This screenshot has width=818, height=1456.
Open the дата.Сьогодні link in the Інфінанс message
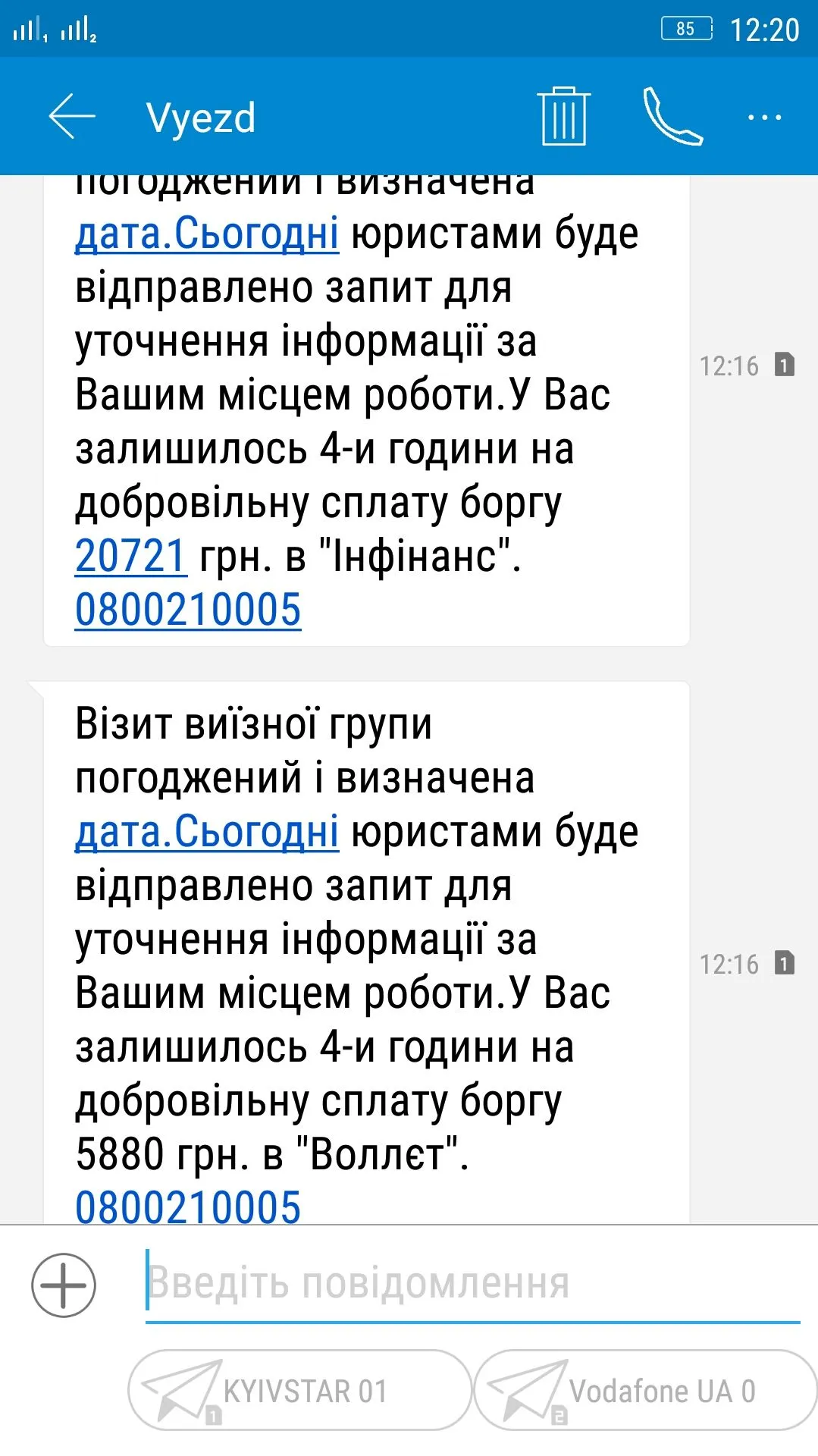click(x=206, y=234)
